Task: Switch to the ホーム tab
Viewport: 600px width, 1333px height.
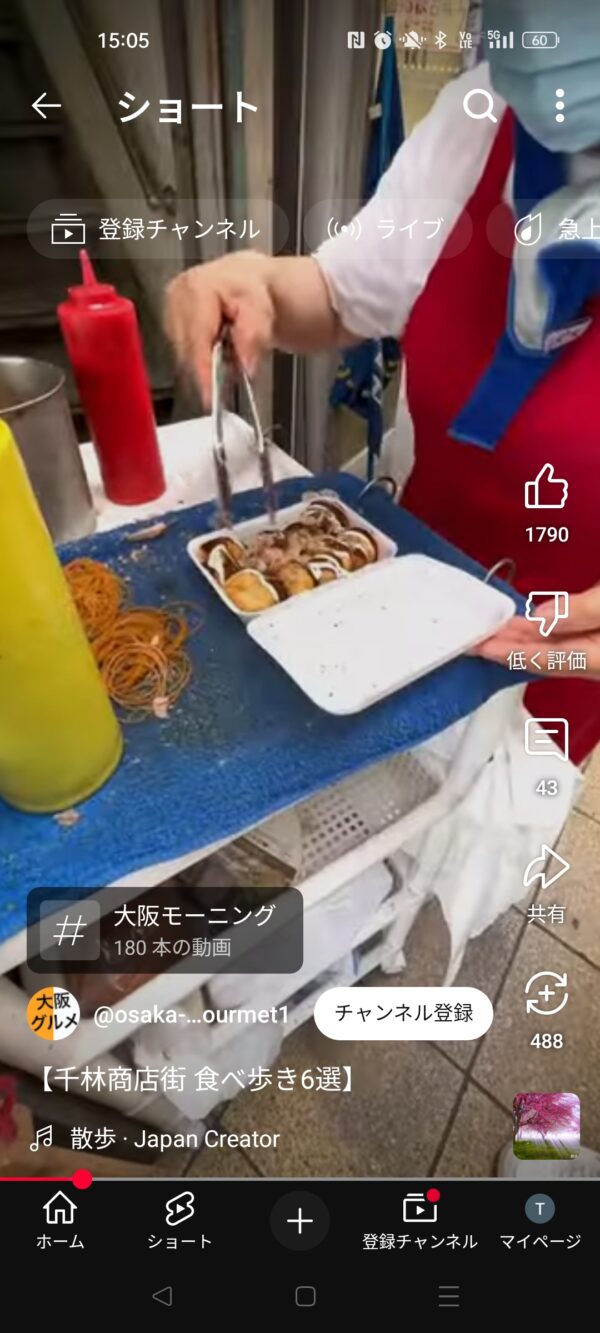Action: coord(60,1221)
